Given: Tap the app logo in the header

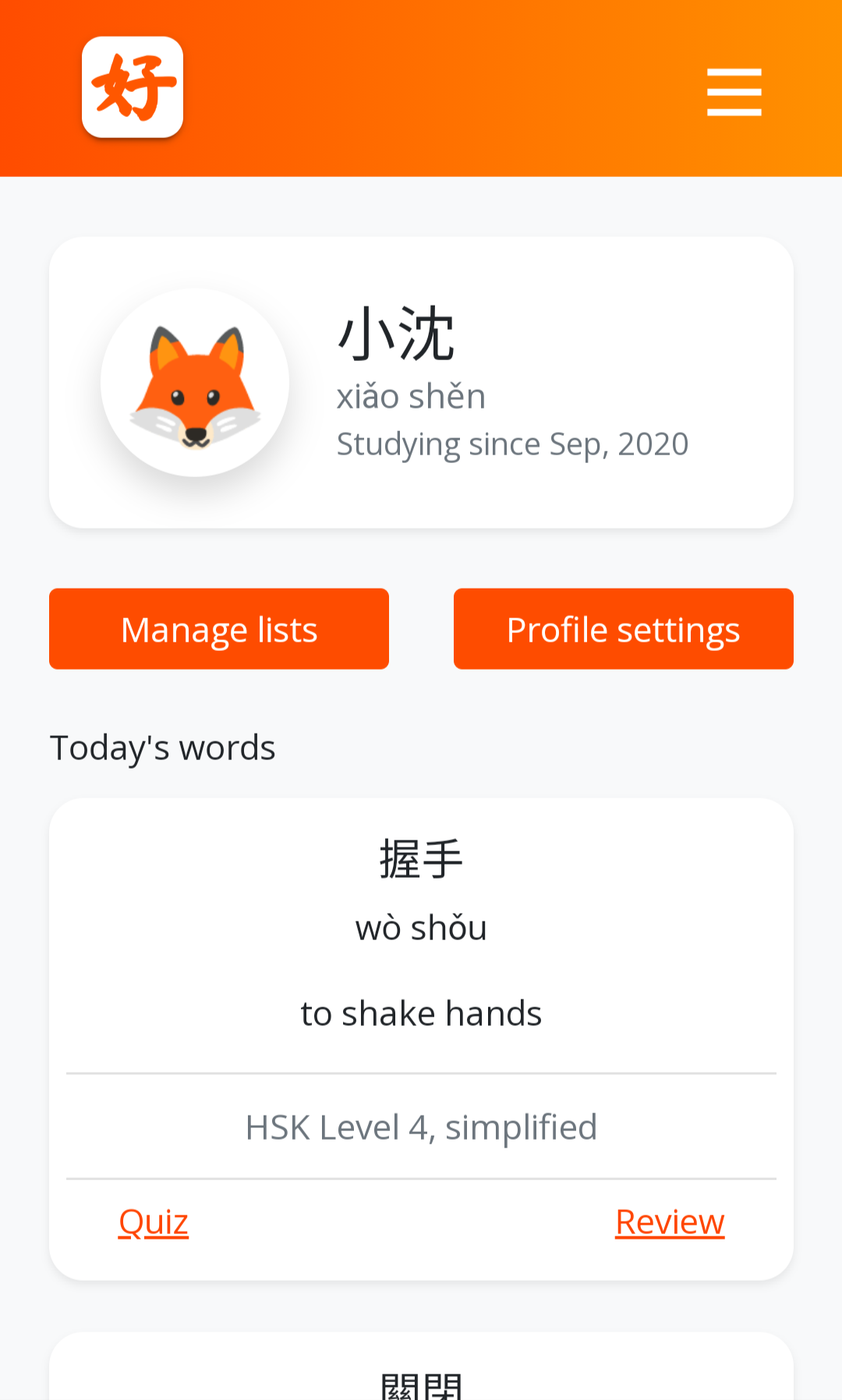Looking at the screenshot, I should click(133, 87).
